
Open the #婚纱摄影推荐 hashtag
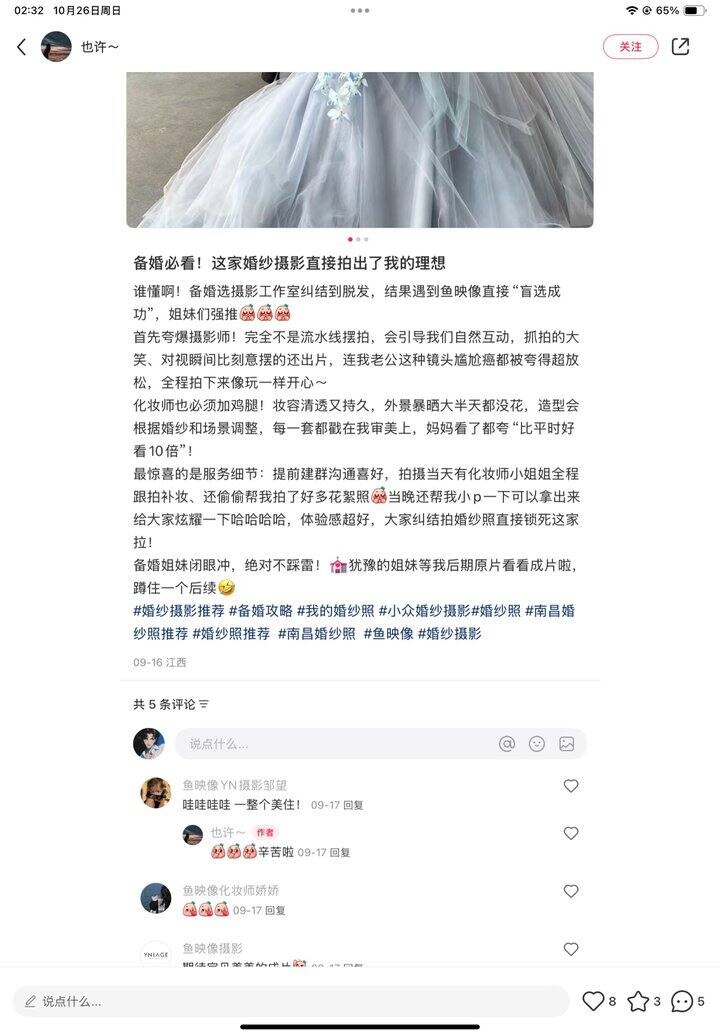[178, 610]
